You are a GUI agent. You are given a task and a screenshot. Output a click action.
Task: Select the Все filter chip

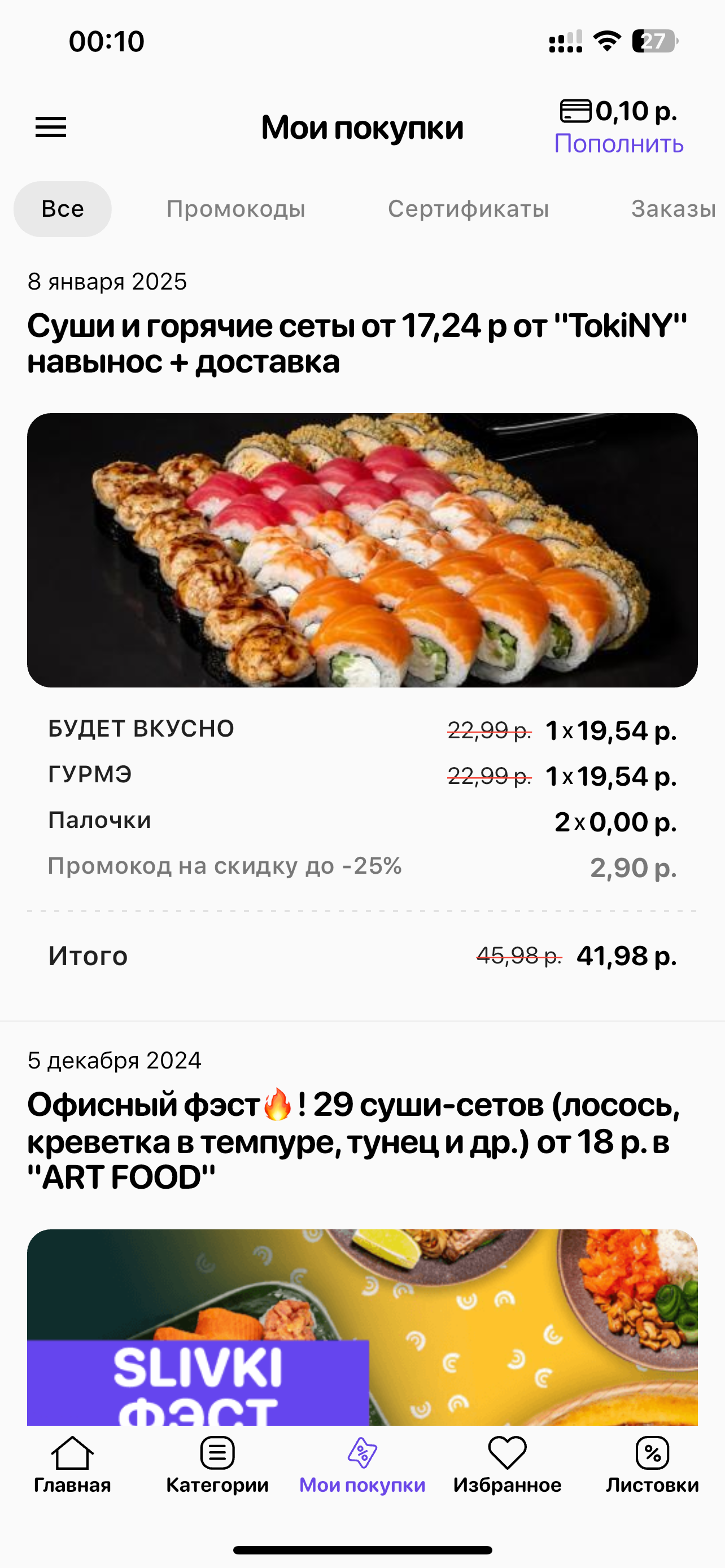[63, 209]
